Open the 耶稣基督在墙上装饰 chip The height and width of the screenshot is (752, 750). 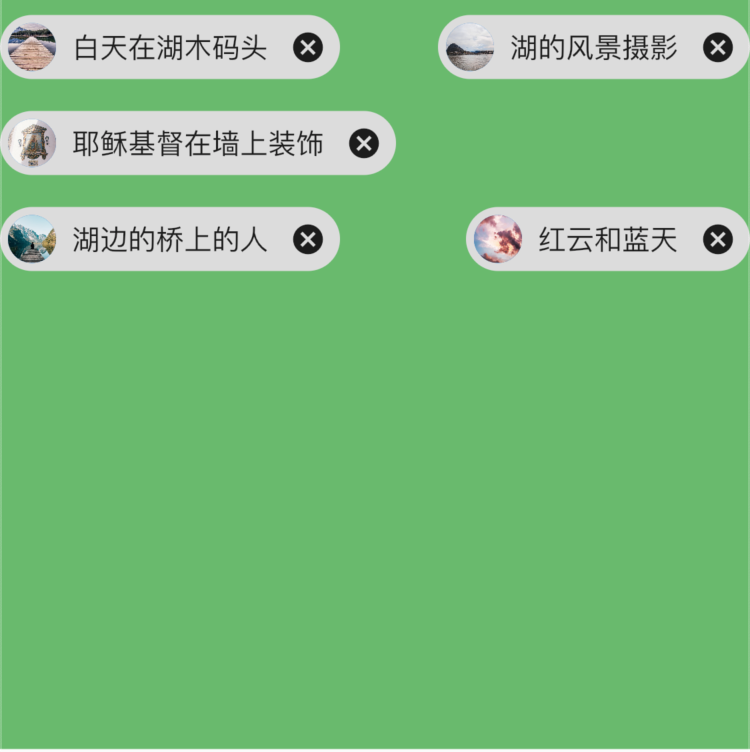point(198,143)
